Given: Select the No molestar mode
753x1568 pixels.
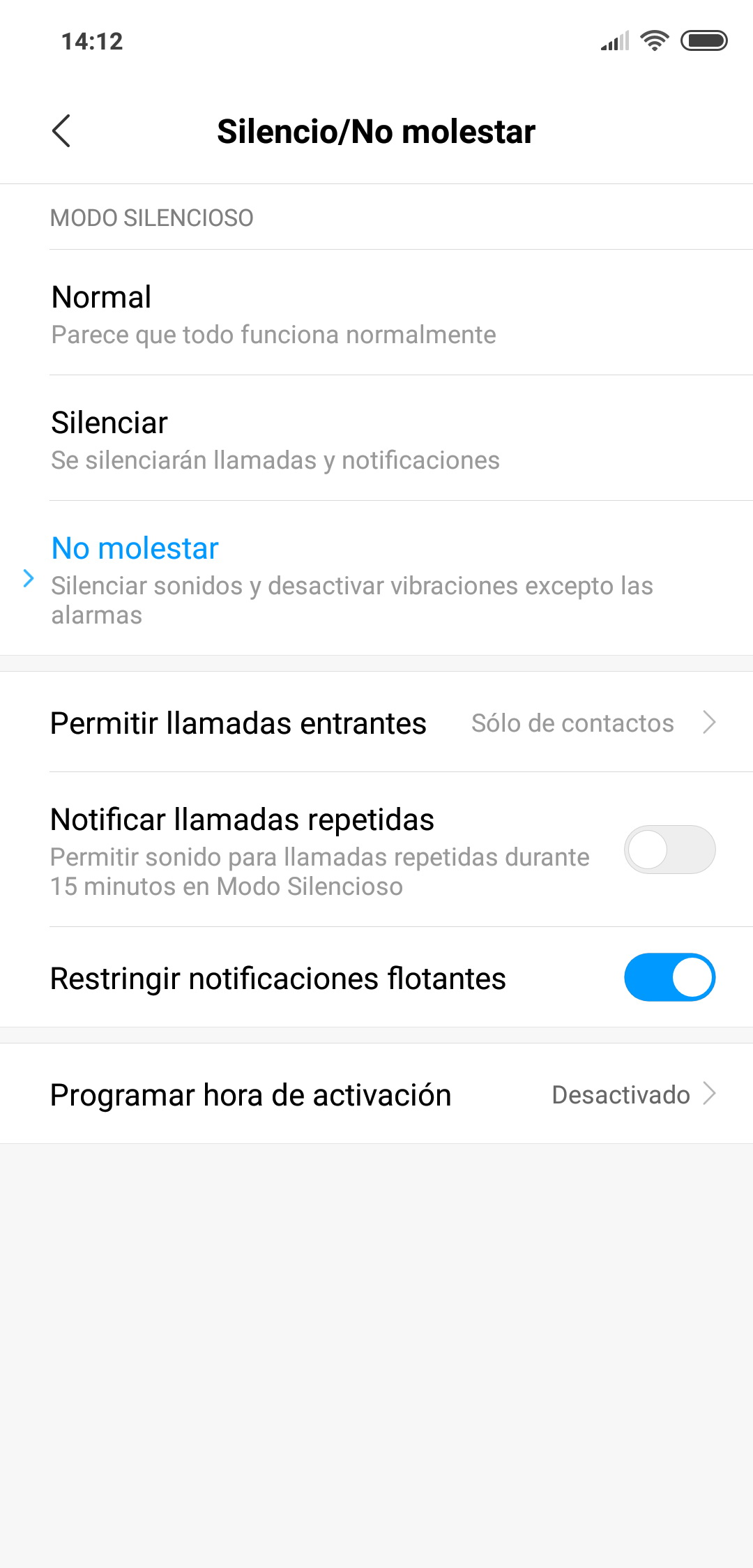Looking at the screenshot, I should click(376, 579).
